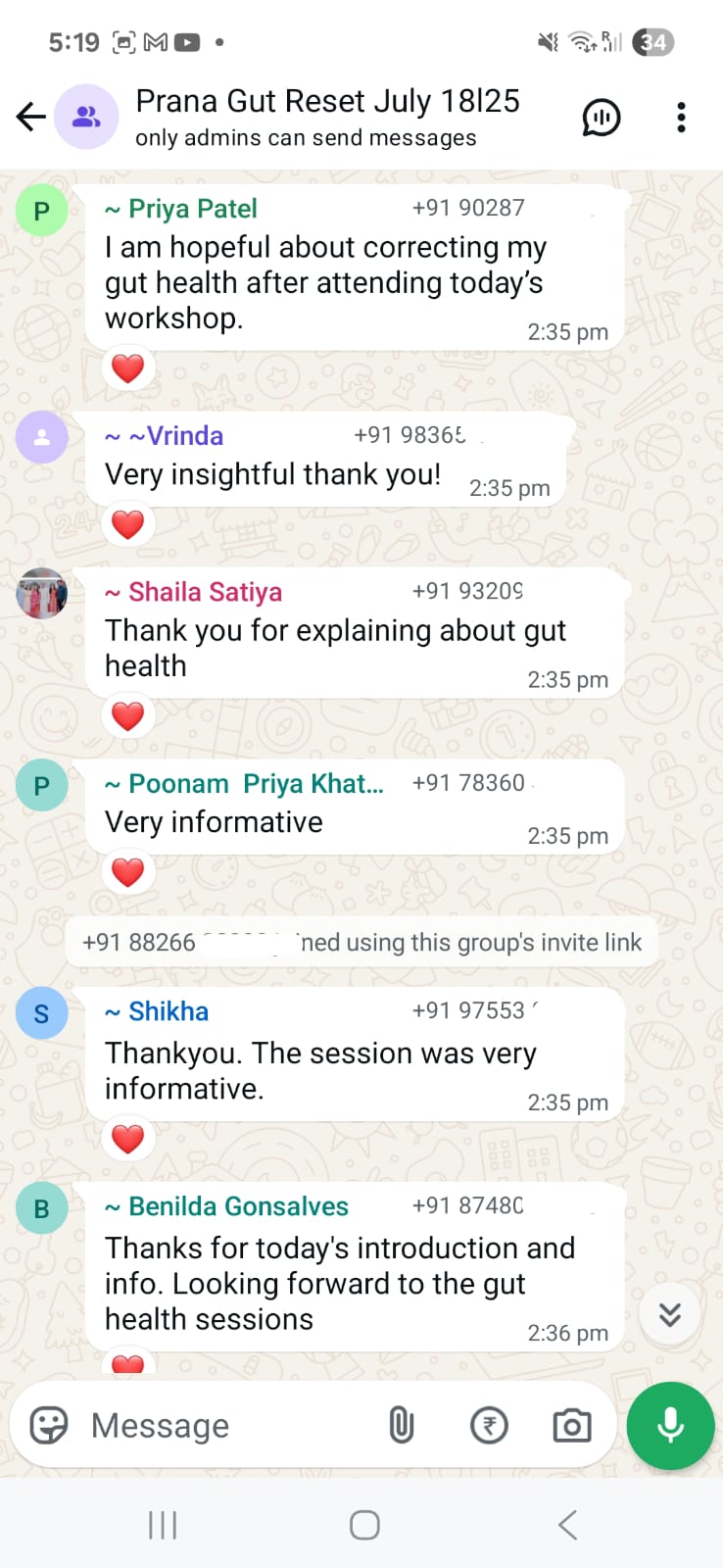View heart reaction on Shaila Satiya's message

click(x=128, y=716)
